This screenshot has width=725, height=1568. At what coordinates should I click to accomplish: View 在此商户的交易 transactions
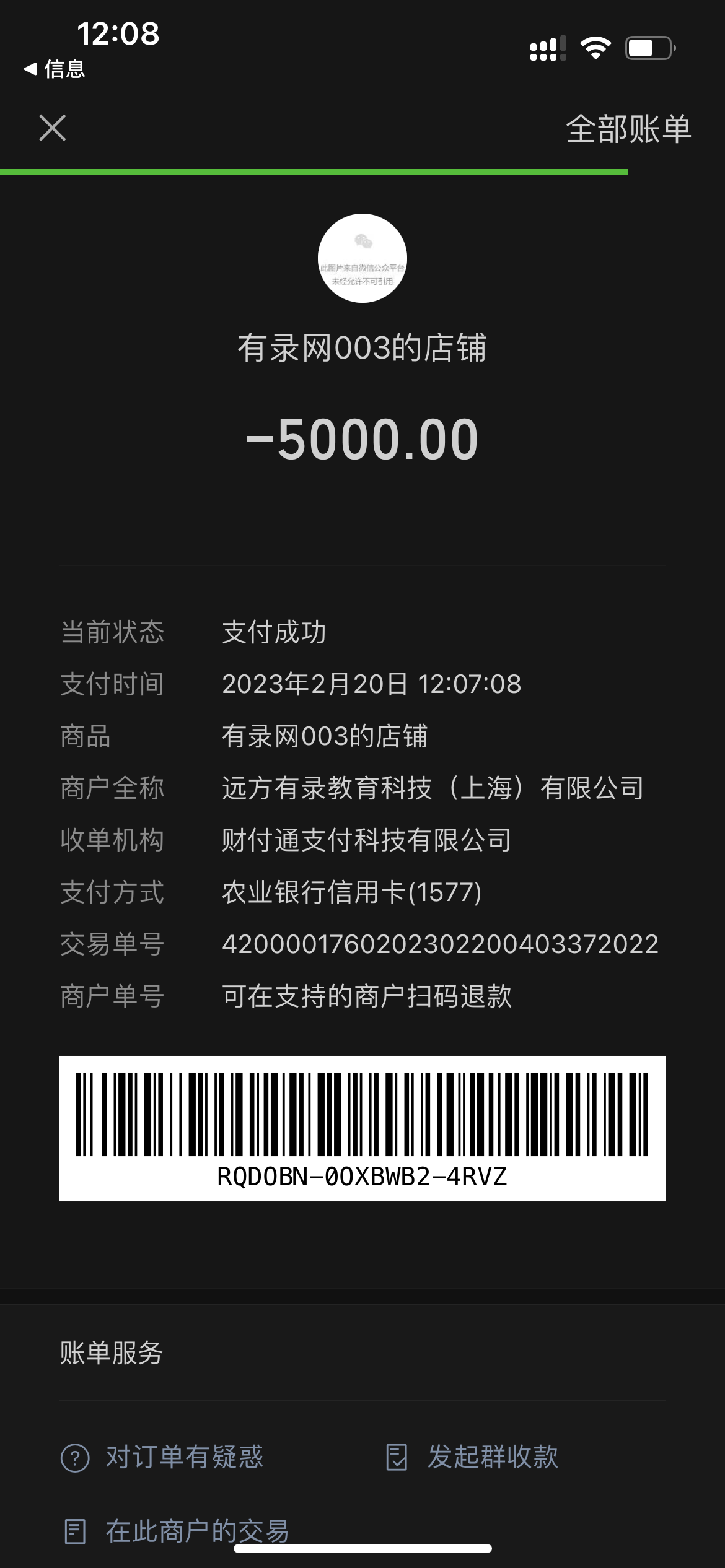(176, 1531)
